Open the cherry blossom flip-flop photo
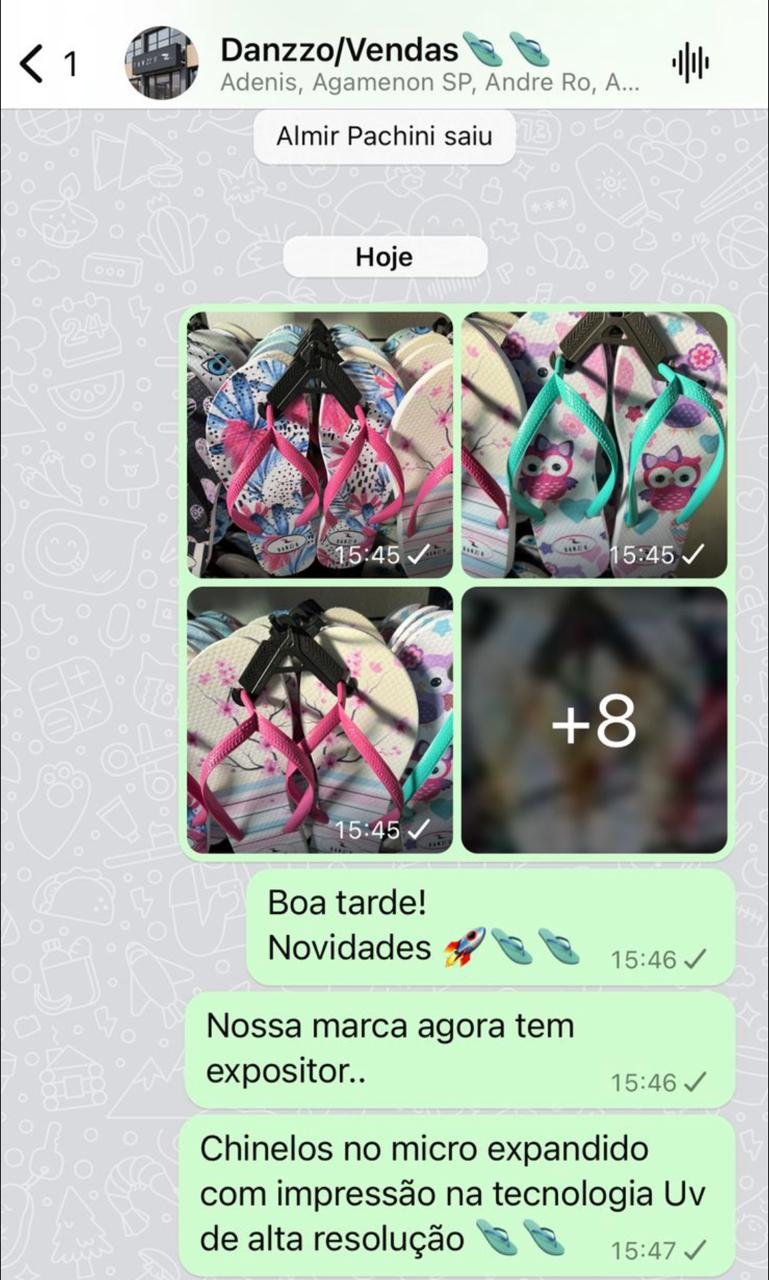 (x=320, y=720)
